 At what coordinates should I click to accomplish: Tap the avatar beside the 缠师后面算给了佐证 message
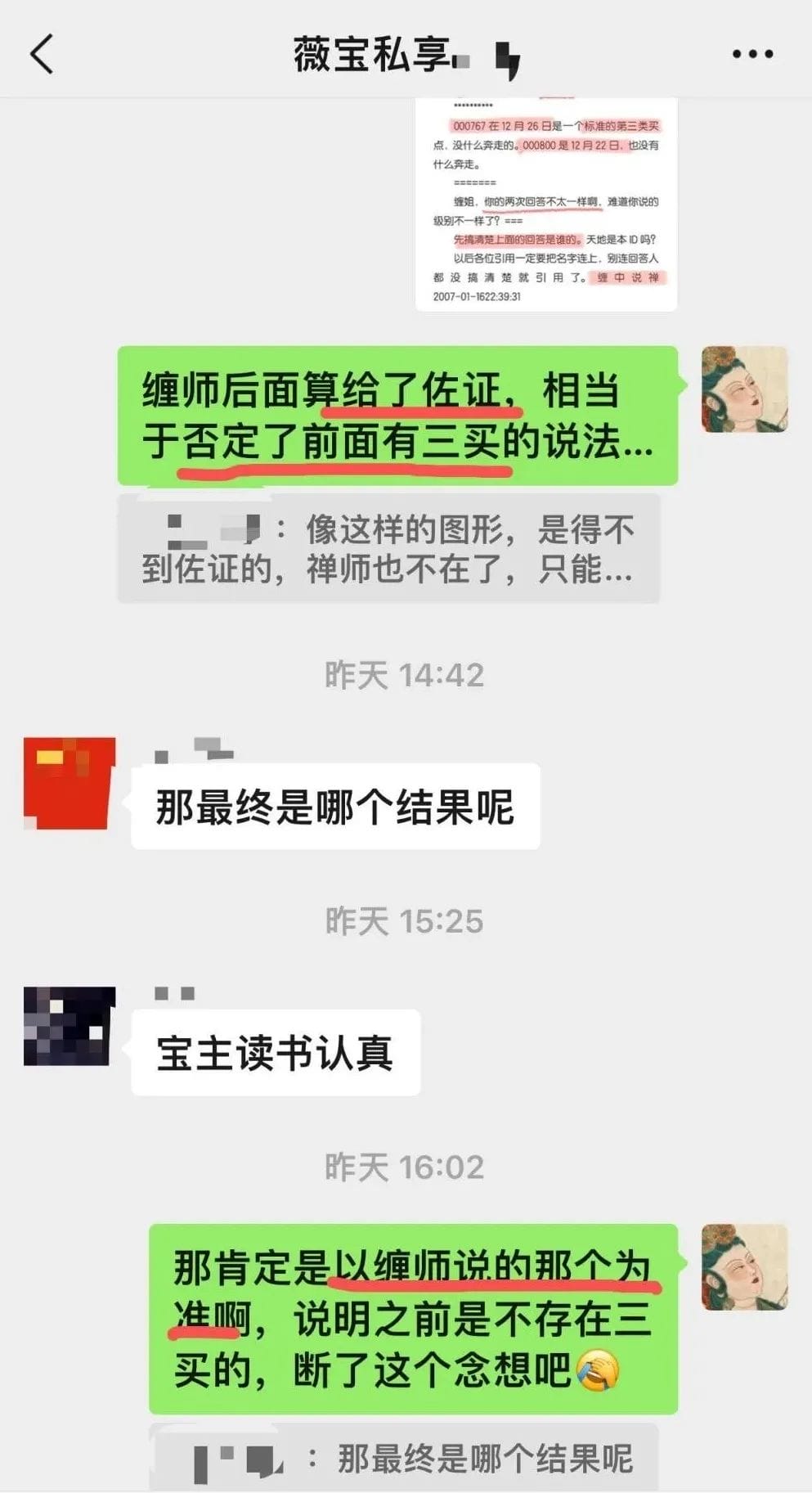click(x=744, y=389)
